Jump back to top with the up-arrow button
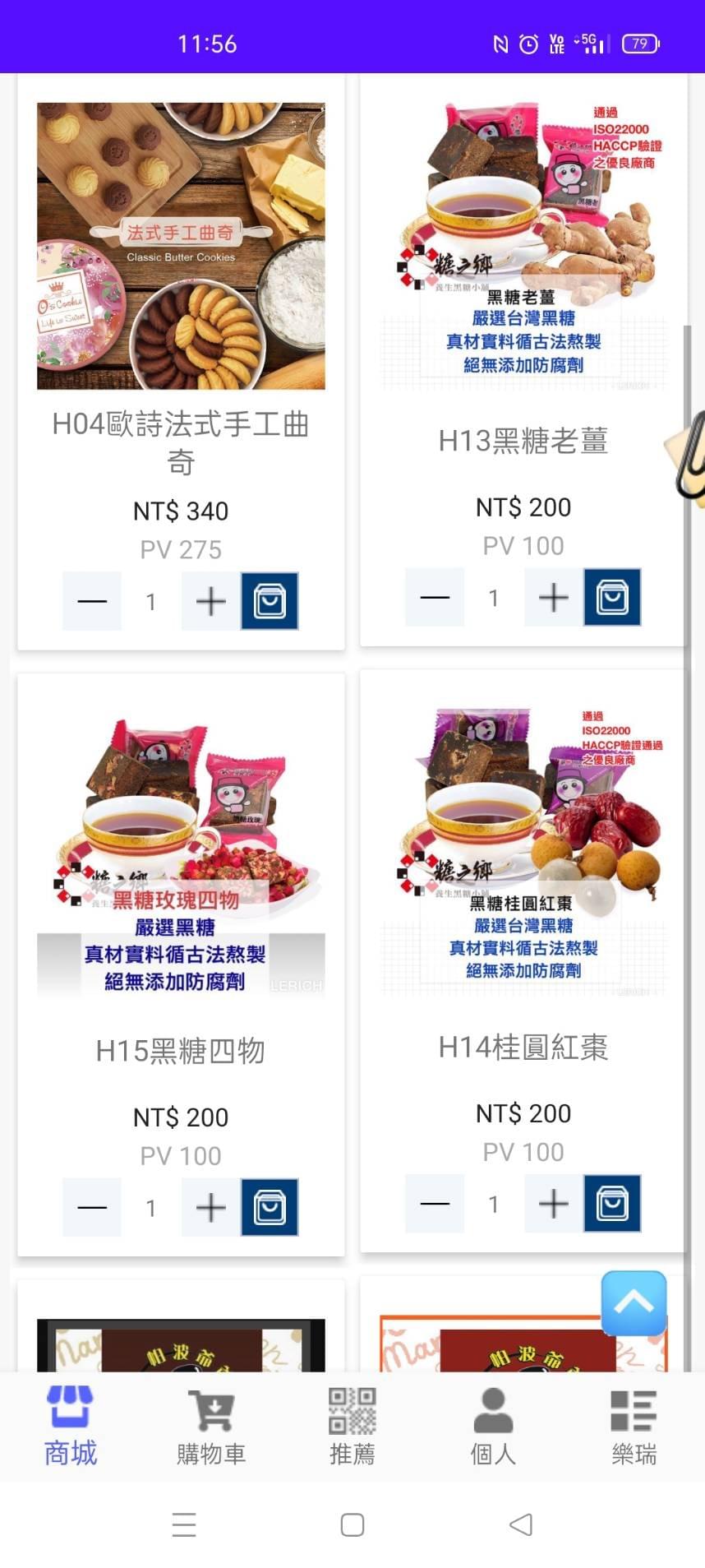The width and height of the screenshot is (705, 1568). point(634,1302)
